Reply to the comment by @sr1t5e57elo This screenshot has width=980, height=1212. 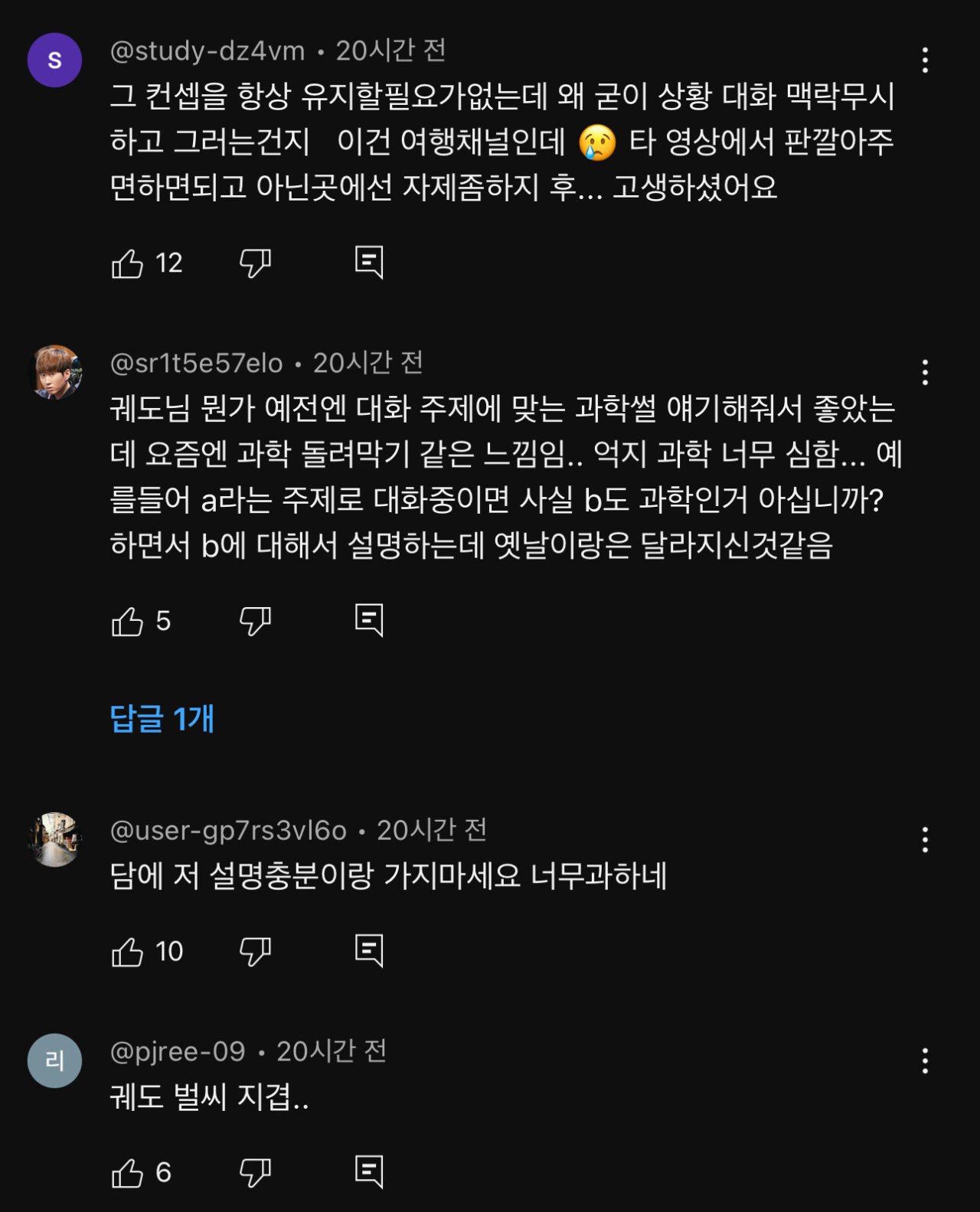pos(369,620)
